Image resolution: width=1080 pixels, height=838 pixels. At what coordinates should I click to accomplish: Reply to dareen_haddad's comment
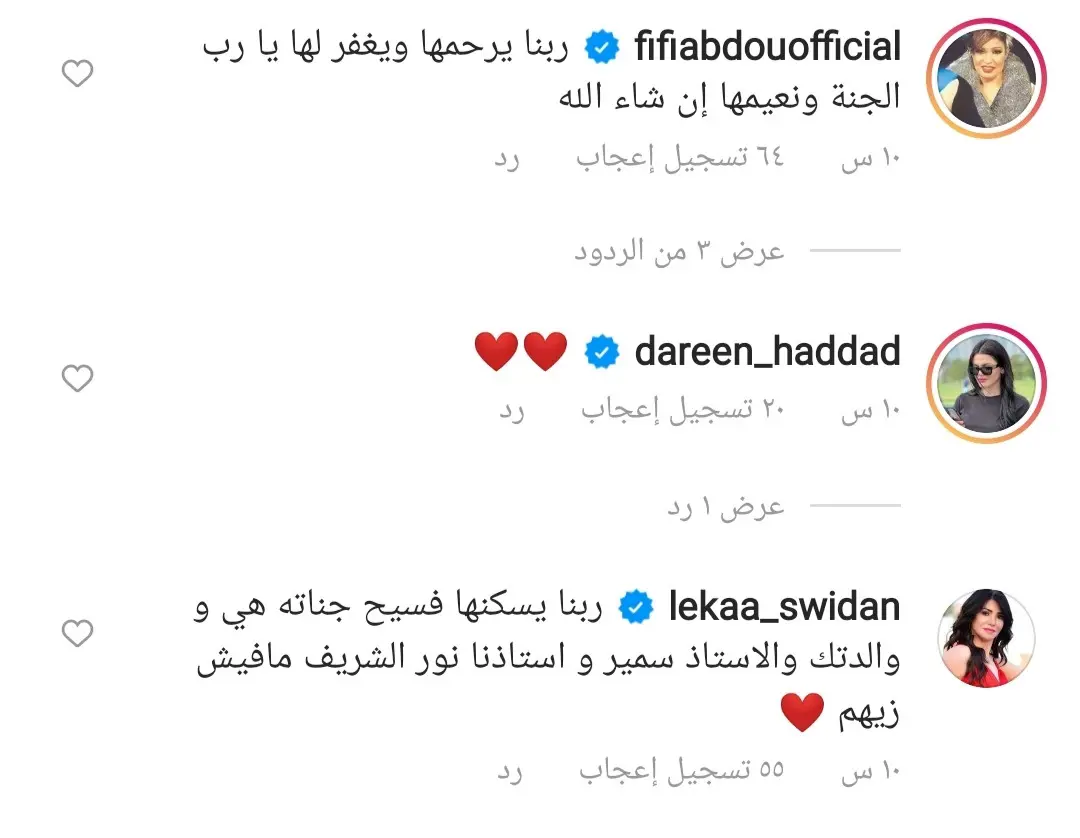513,412
